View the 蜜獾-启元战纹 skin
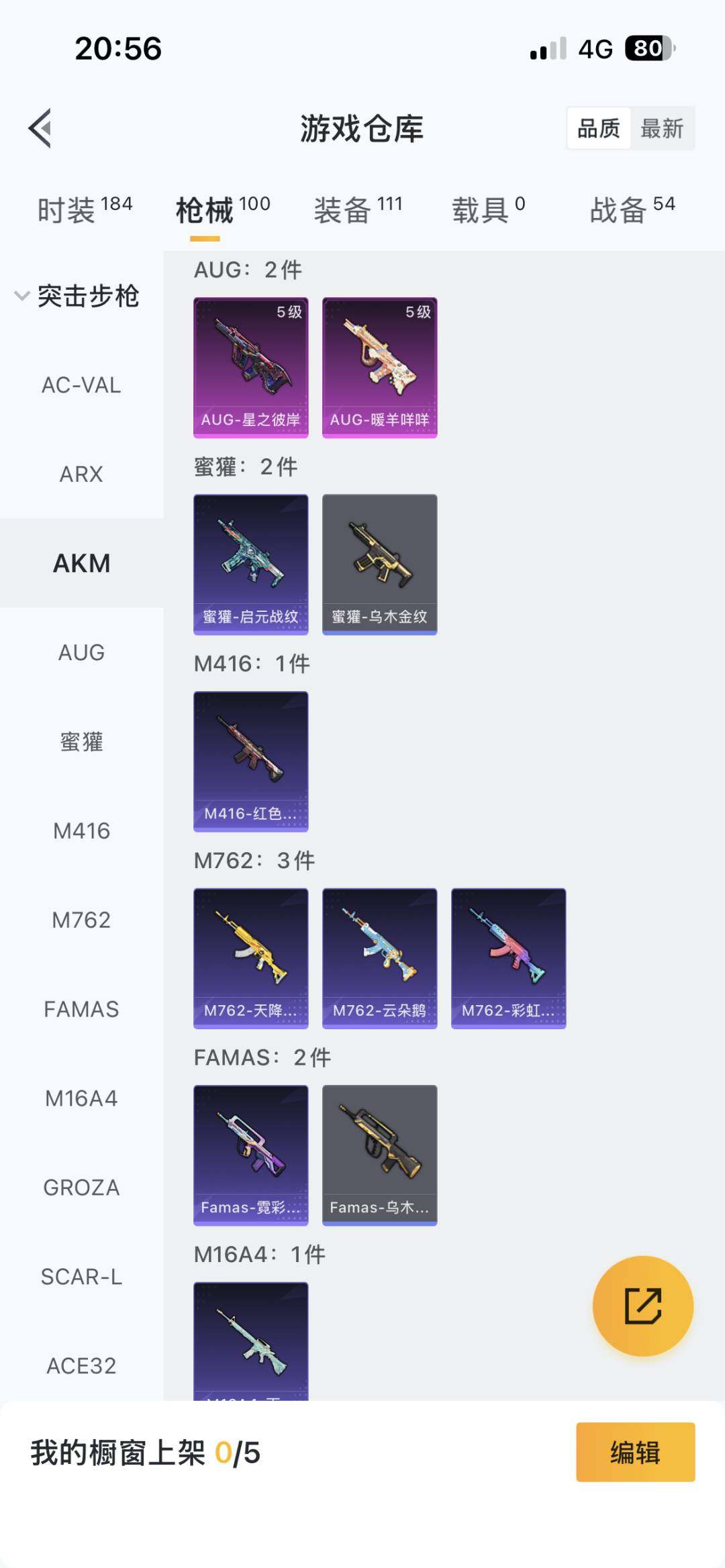Screen dimensions: 725x1568 (x=251, y=564)
